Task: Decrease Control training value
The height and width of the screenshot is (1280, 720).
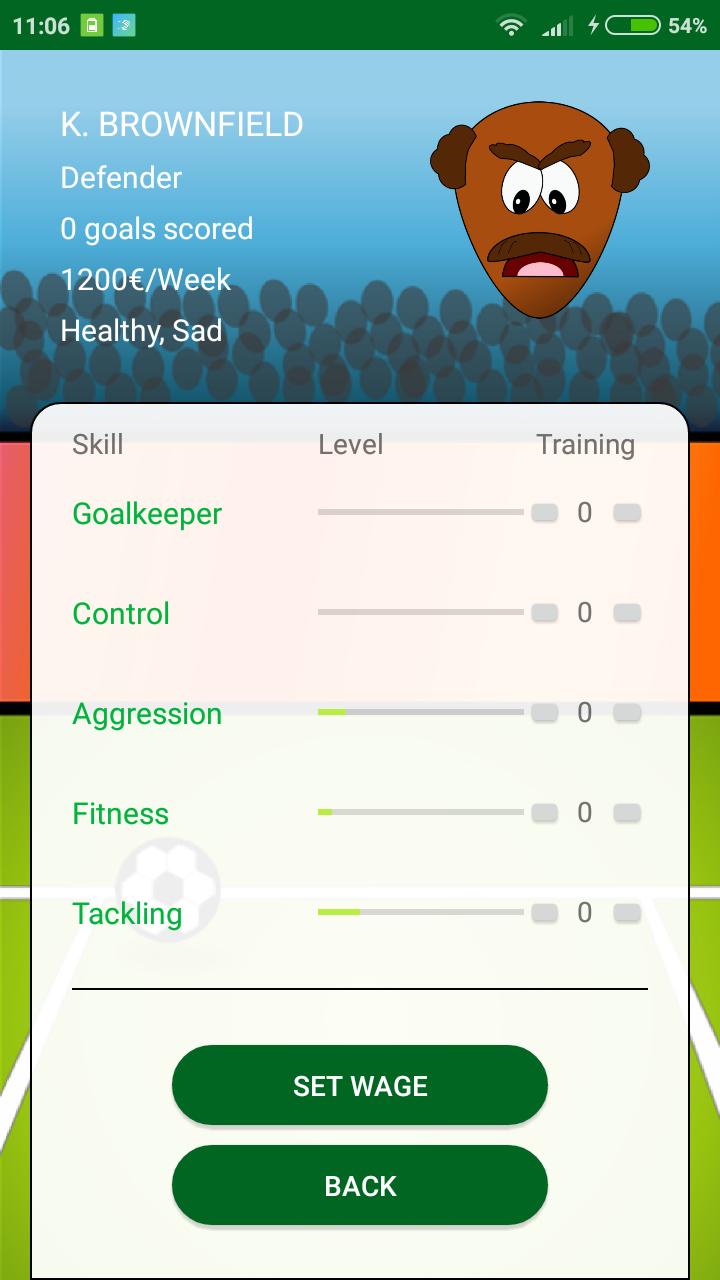Action: [544, 613]
